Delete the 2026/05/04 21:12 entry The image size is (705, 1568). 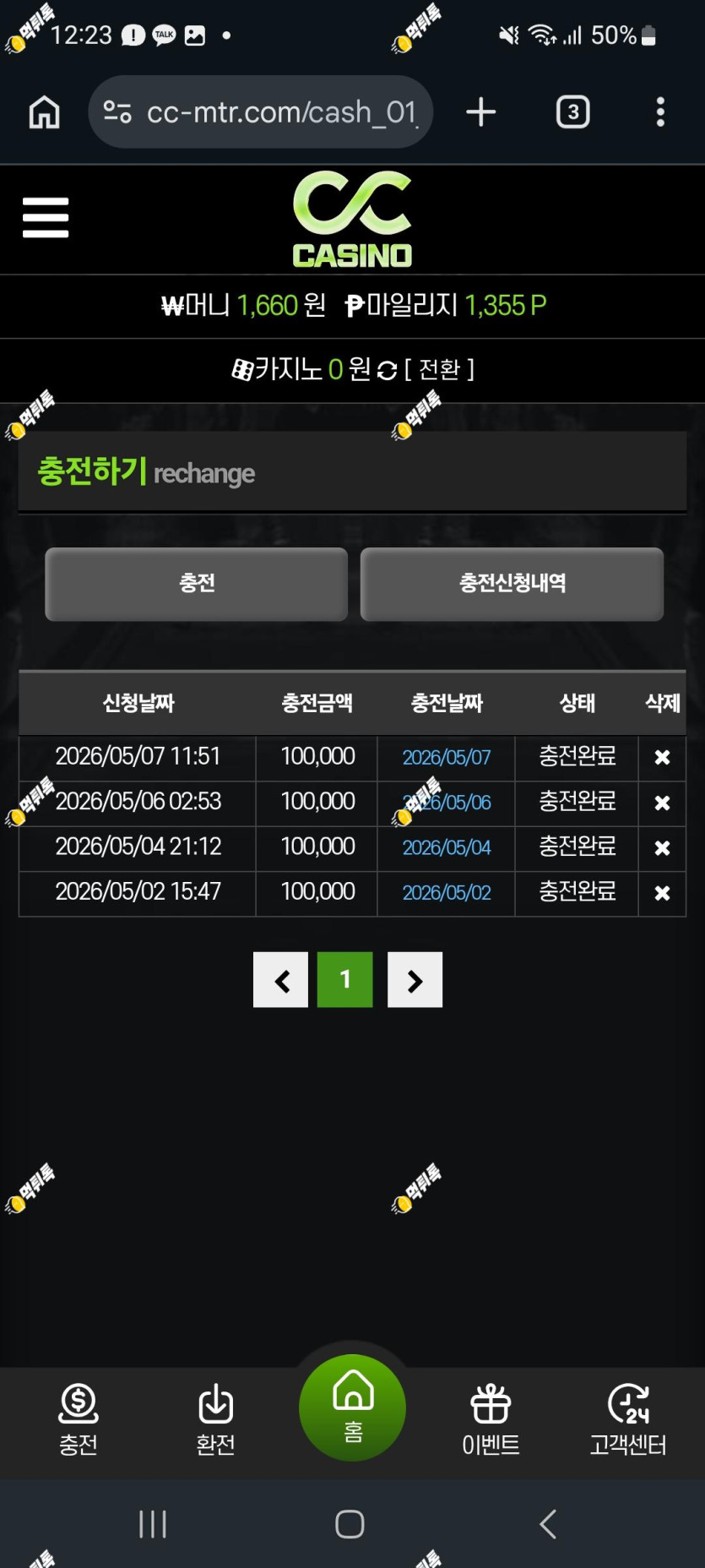click(662, 847)
